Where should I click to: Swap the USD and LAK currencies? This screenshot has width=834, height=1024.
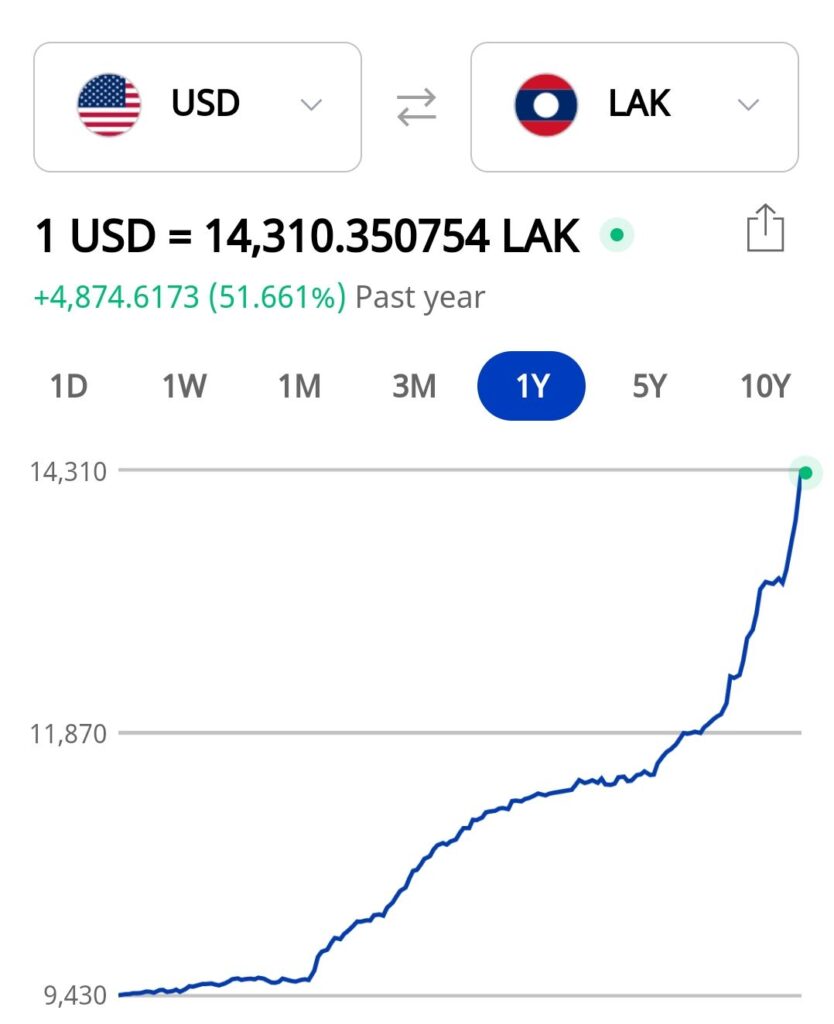tap(416, 107)
